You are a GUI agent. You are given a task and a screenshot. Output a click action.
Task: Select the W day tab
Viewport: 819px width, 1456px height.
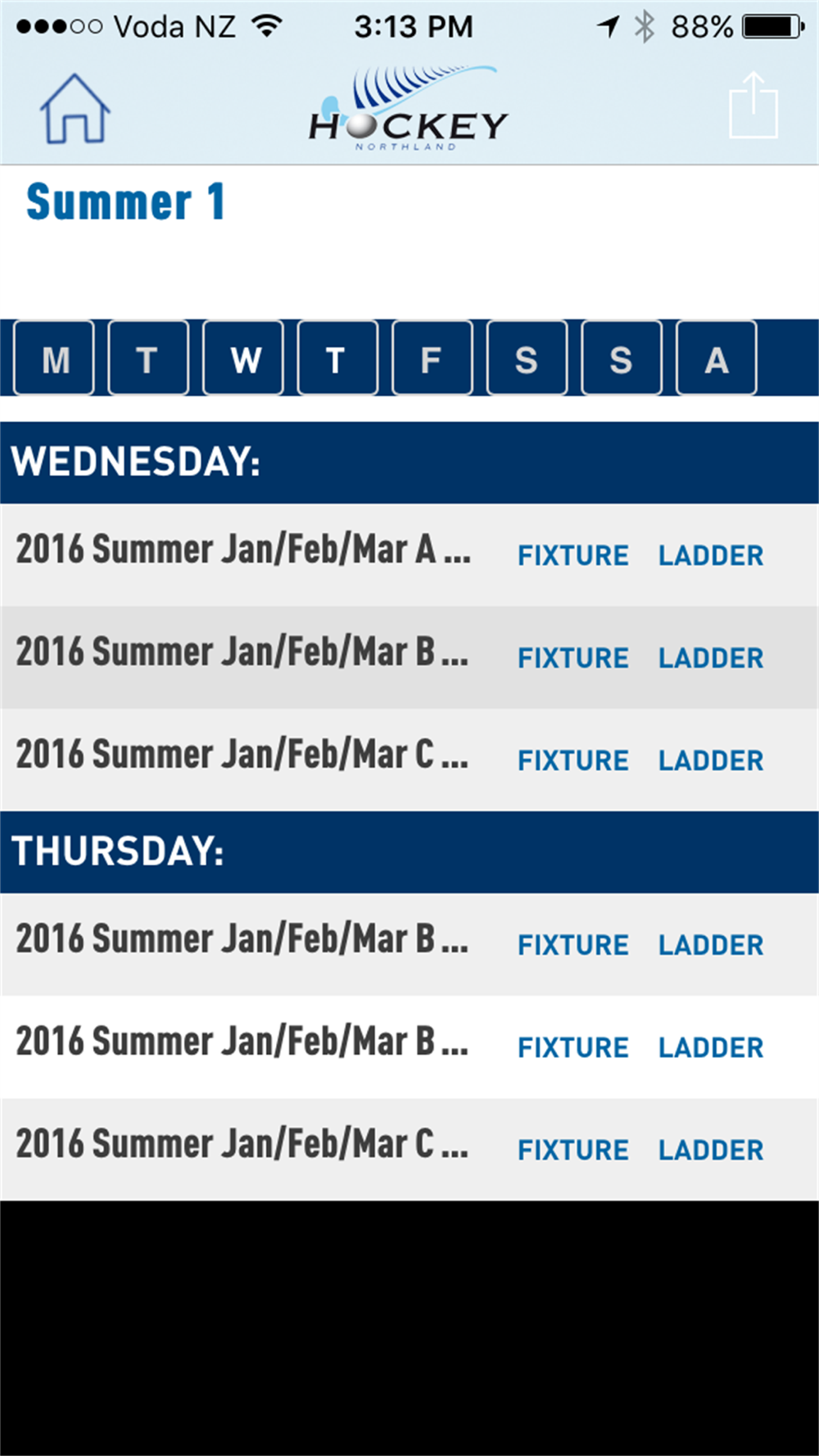coord(243,358)
